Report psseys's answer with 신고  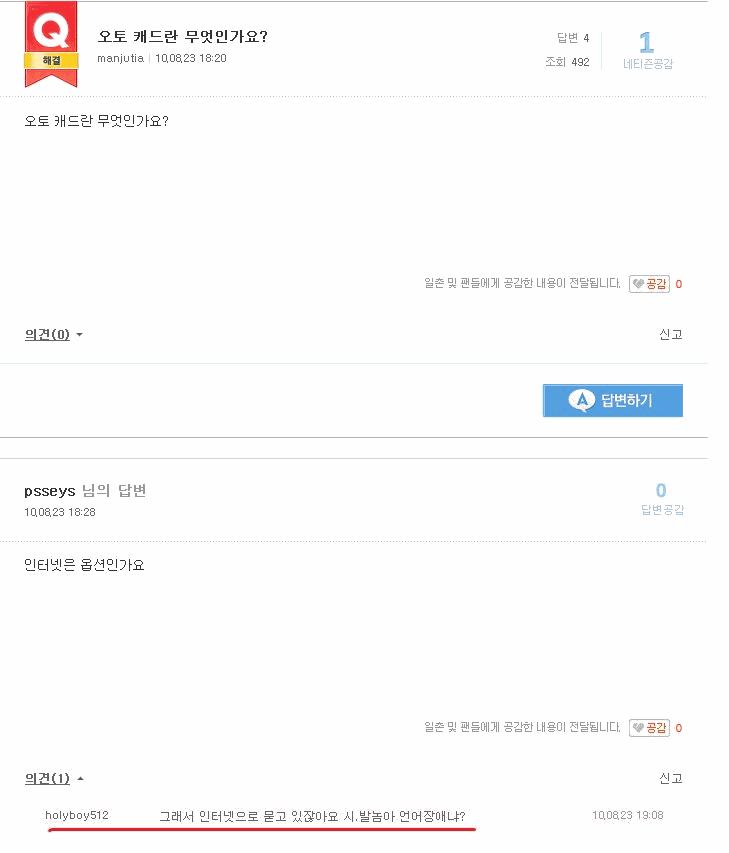coord(670,778)
